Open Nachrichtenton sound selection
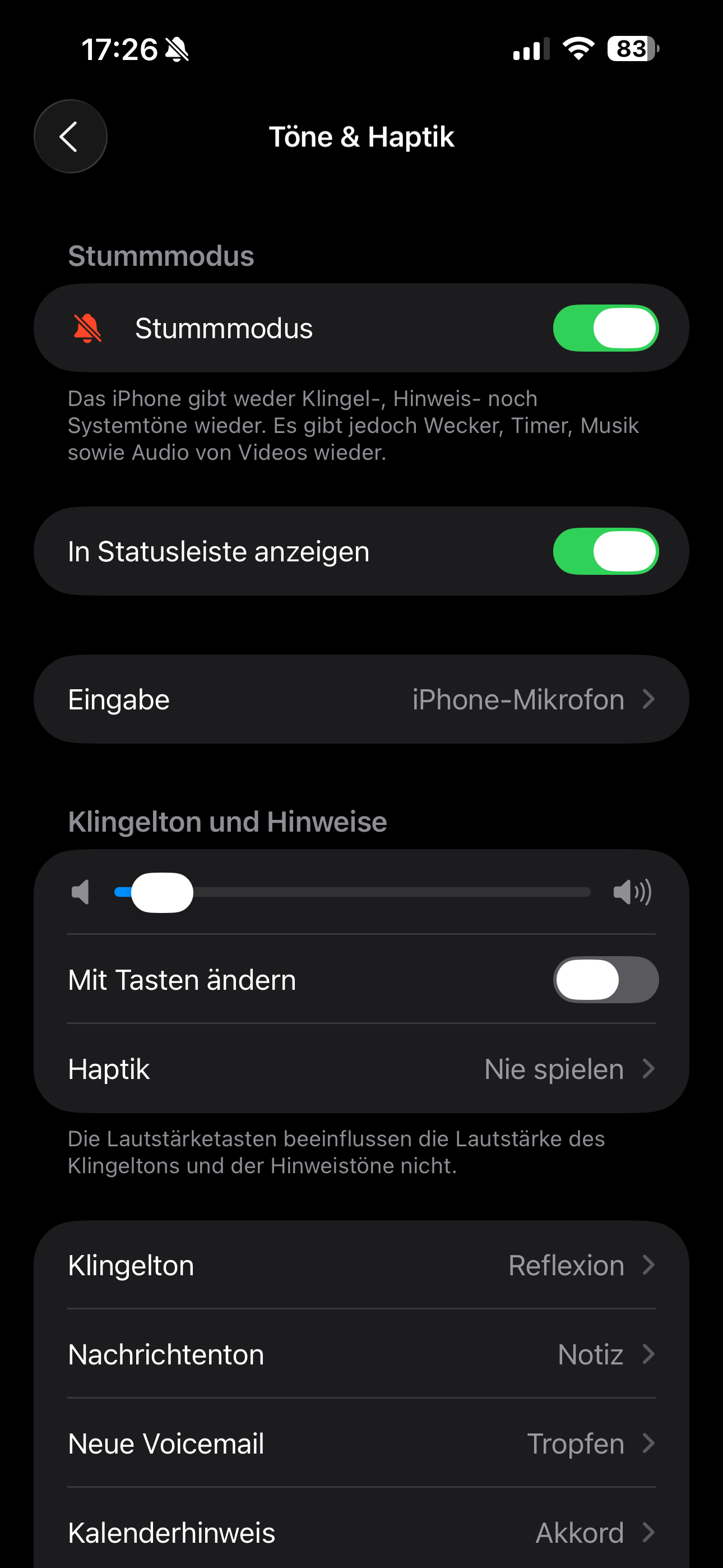723x1568 pixels. point(361,1355)
